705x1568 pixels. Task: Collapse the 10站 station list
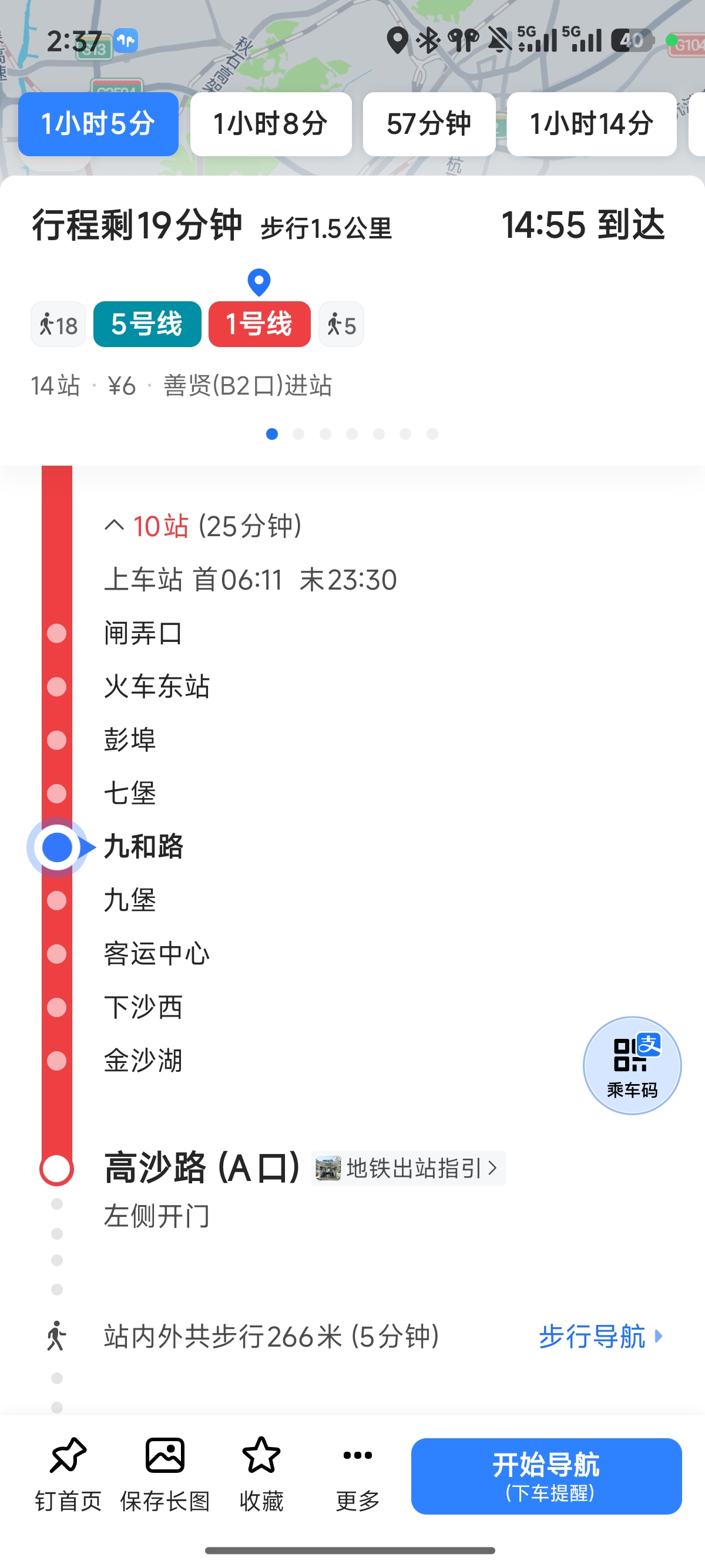[203, 526]
